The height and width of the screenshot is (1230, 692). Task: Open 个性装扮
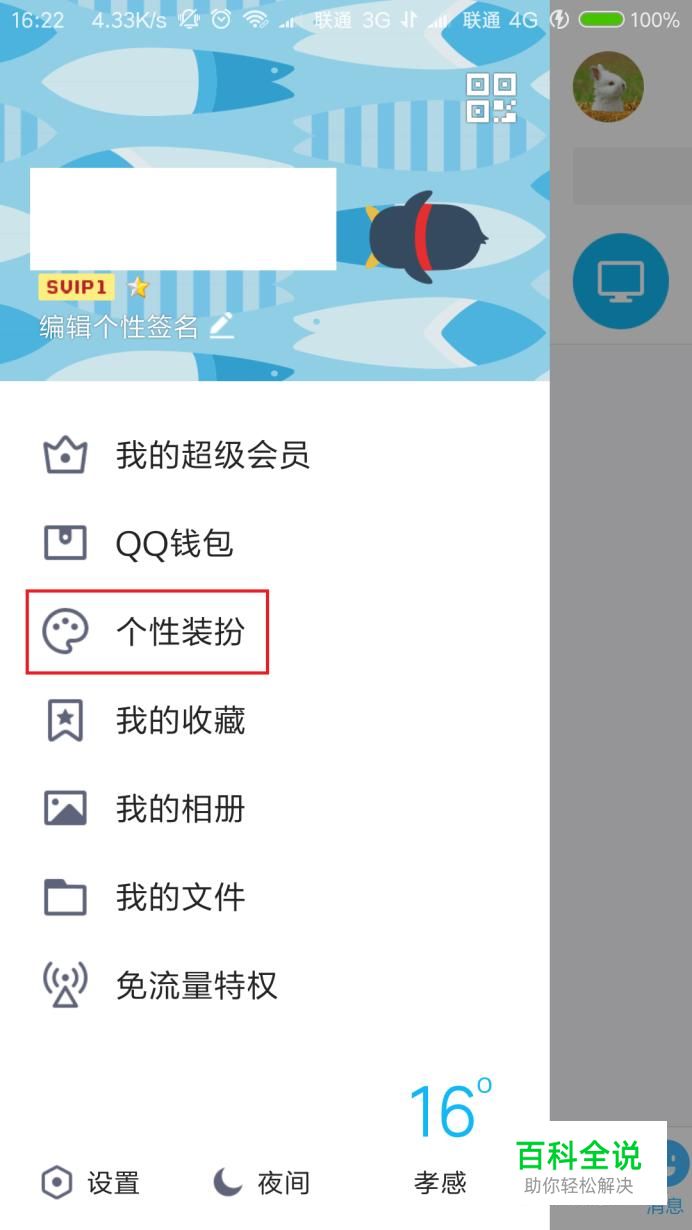click(x=178, y=632)
